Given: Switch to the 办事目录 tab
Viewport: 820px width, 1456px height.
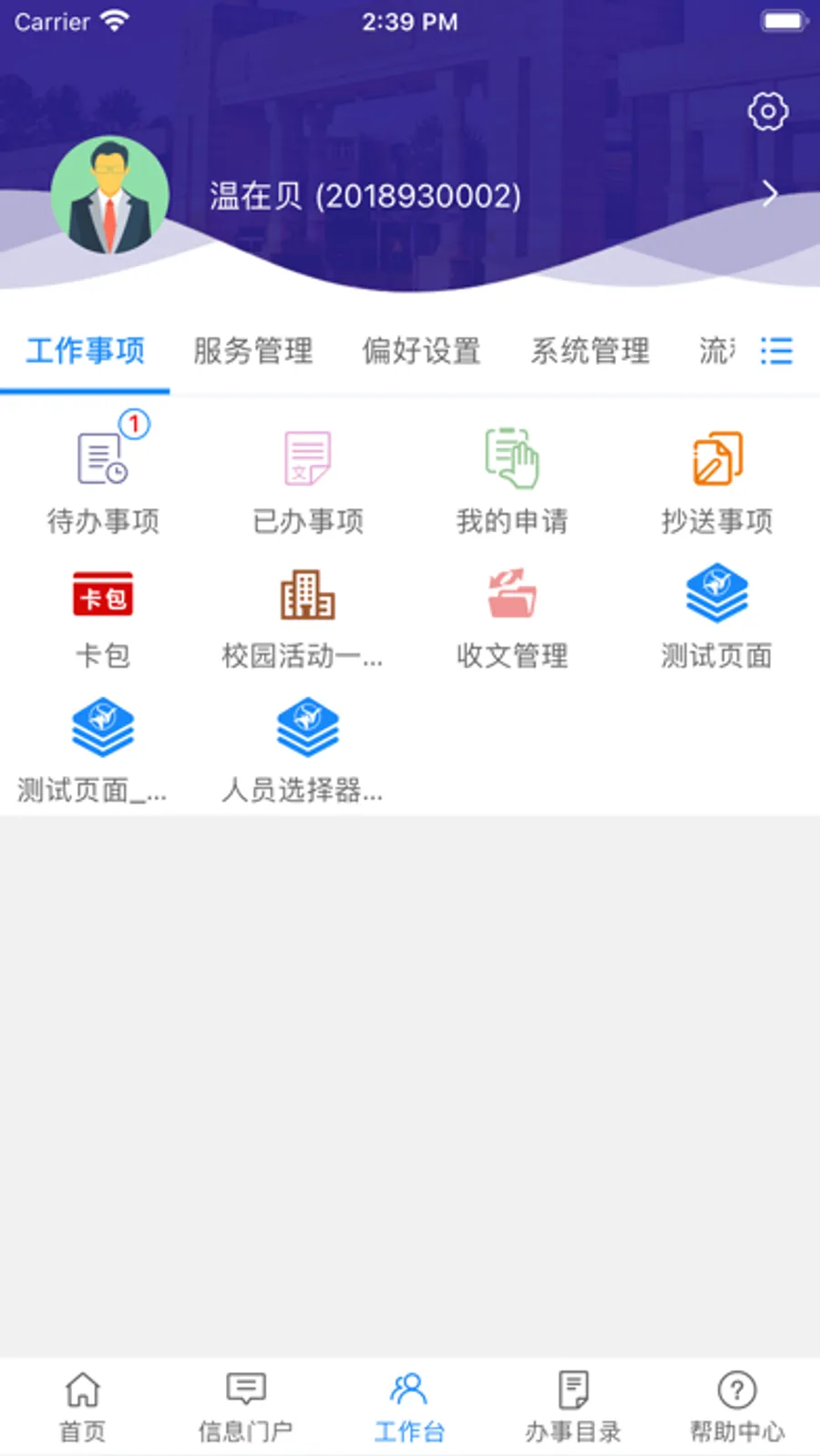Looking at the screenshot, I should 573,1407.
